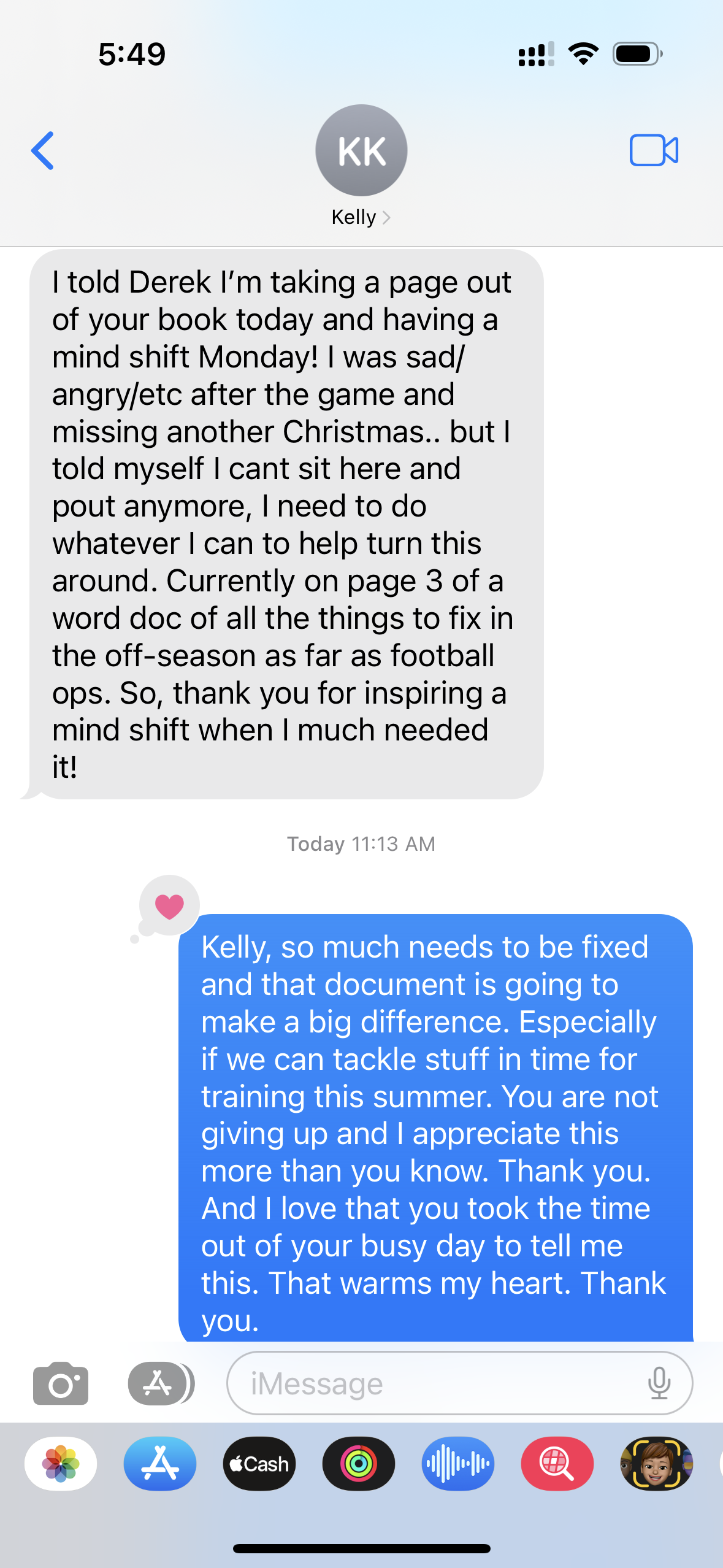Send money with Apple Cash
Screen dimensions: 723x1568
259,1464
